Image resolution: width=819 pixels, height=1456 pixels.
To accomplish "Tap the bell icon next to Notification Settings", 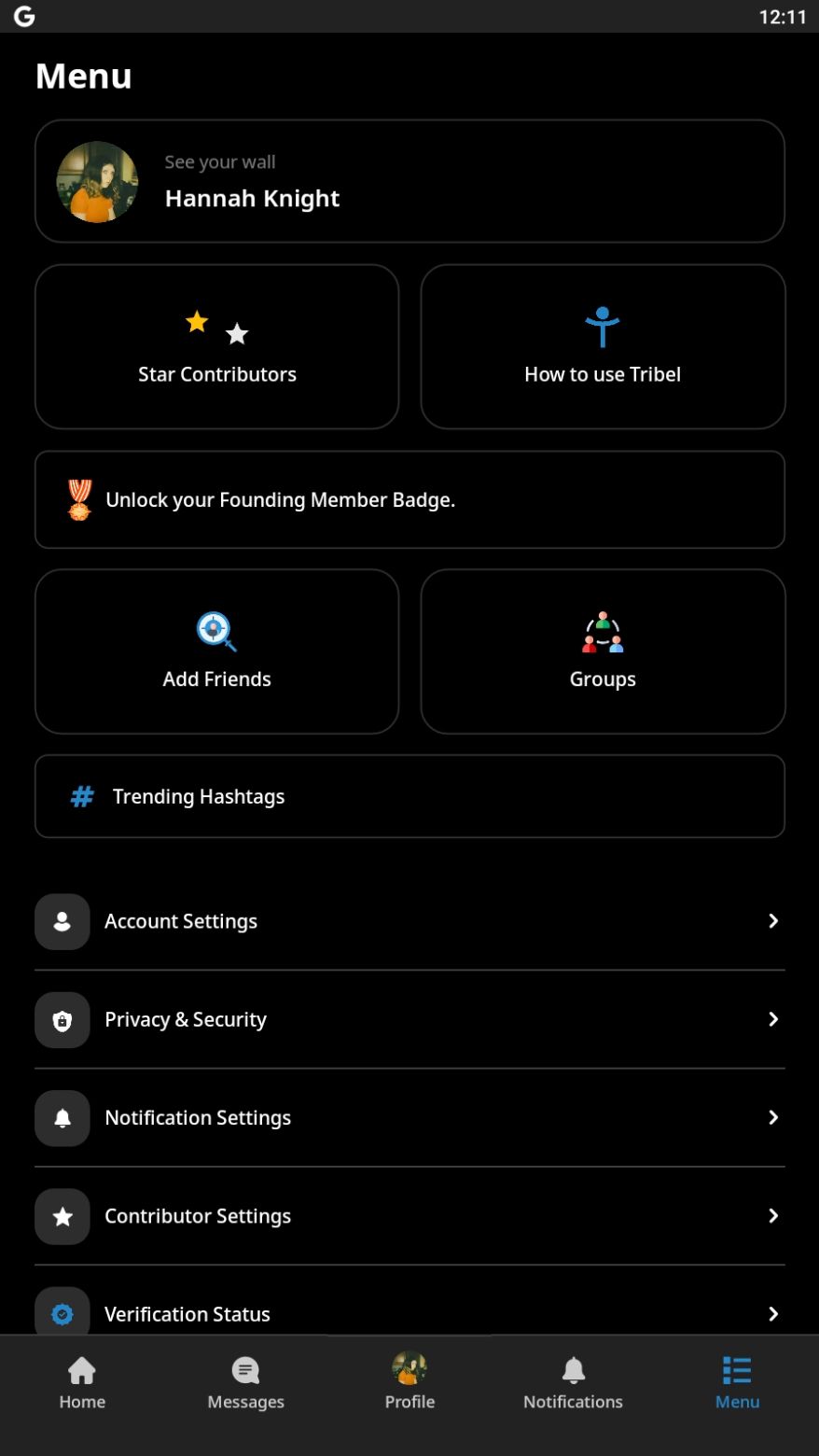I will [62, 1117].
